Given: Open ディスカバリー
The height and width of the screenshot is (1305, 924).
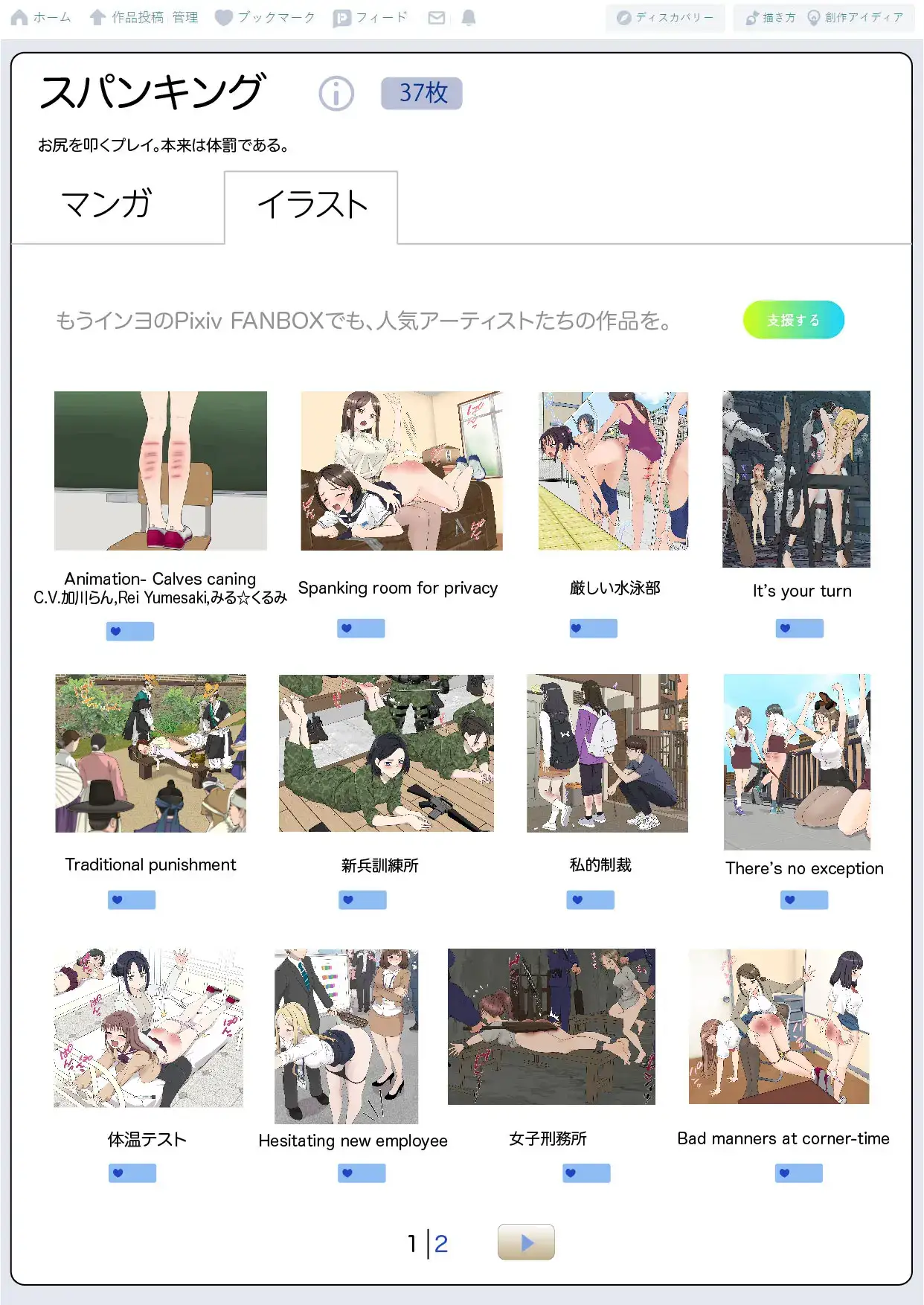Looking at the screenshot, I should 665,18.
